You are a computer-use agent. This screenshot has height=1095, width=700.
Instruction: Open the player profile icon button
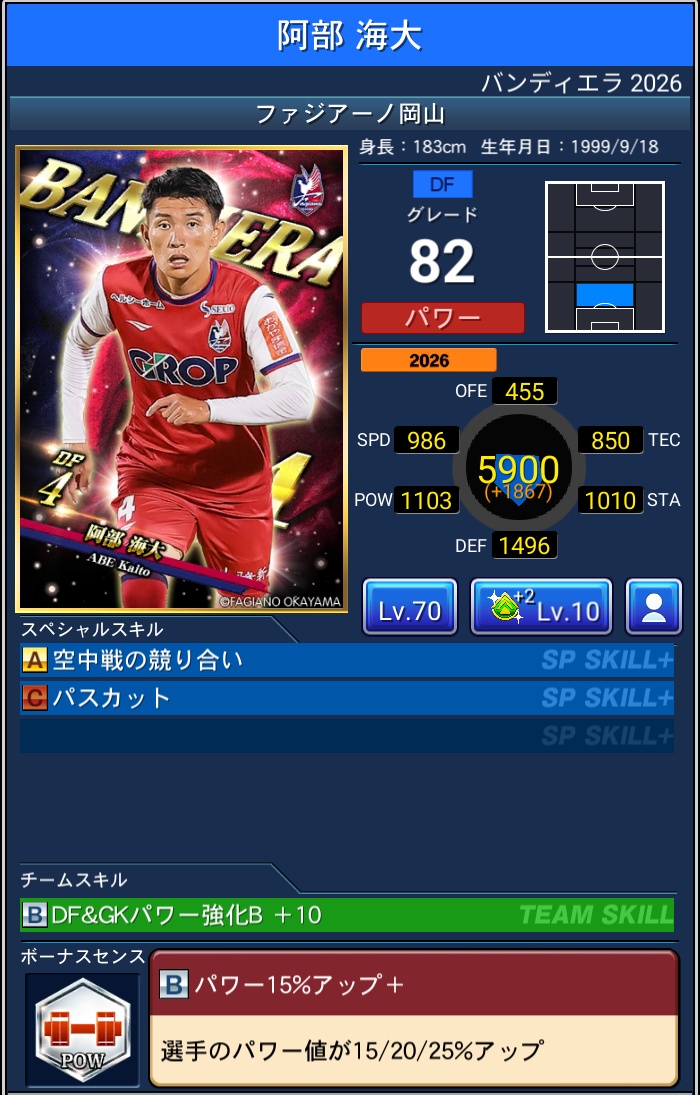pos(654,607)
